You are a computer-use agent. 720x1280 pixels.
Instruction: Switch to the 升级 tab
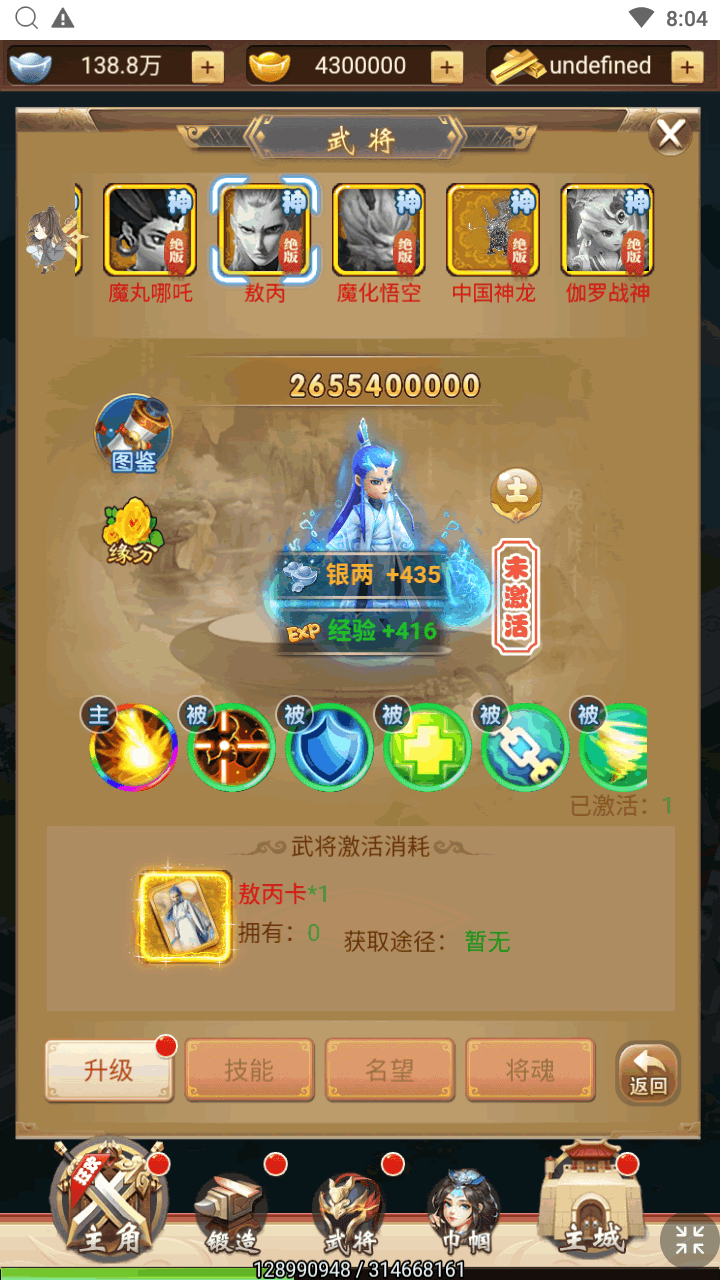point(109,1070)
